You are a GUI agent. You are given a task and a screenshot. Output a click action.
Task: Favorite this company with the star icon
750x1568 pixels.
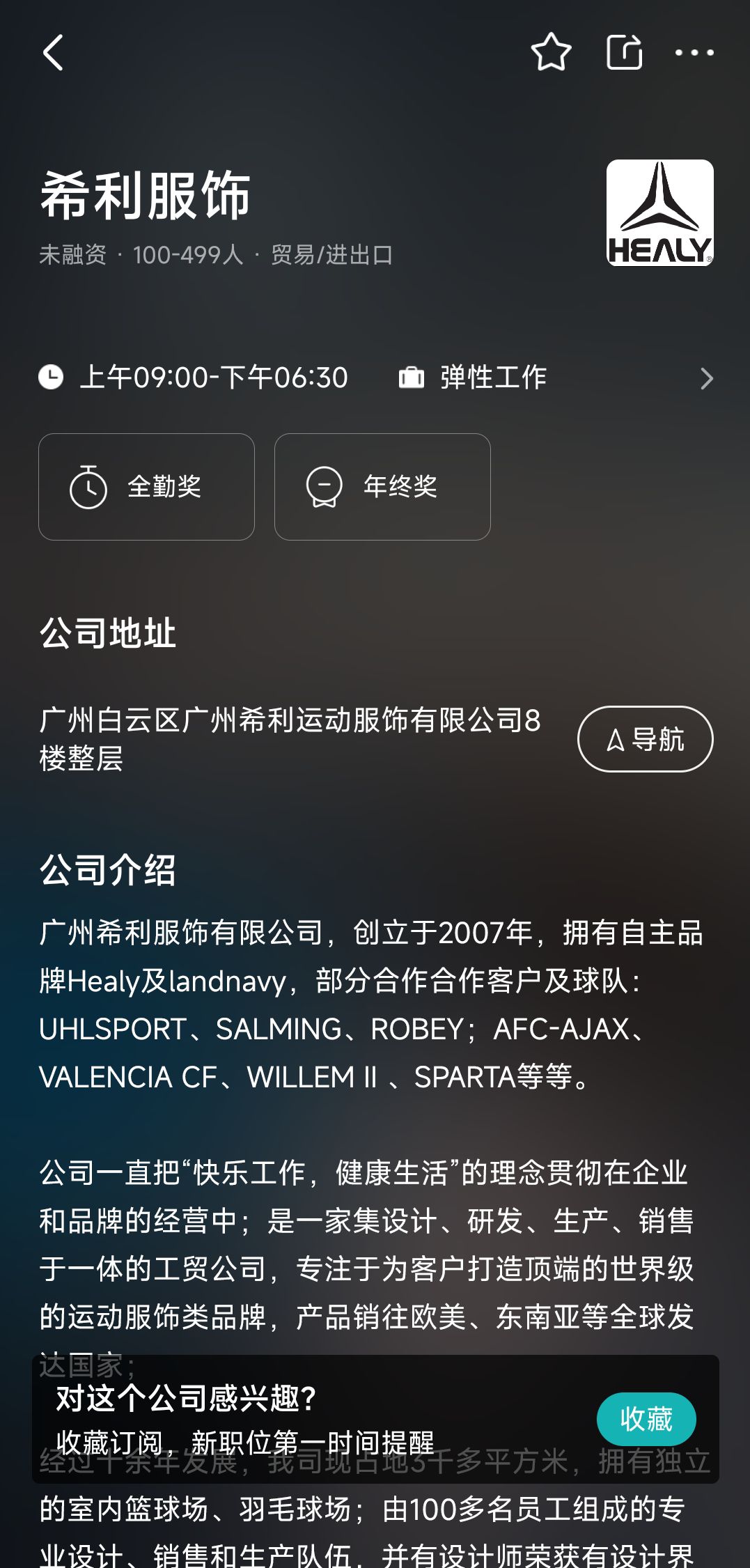pyautogui.click(x=551, y=52)
